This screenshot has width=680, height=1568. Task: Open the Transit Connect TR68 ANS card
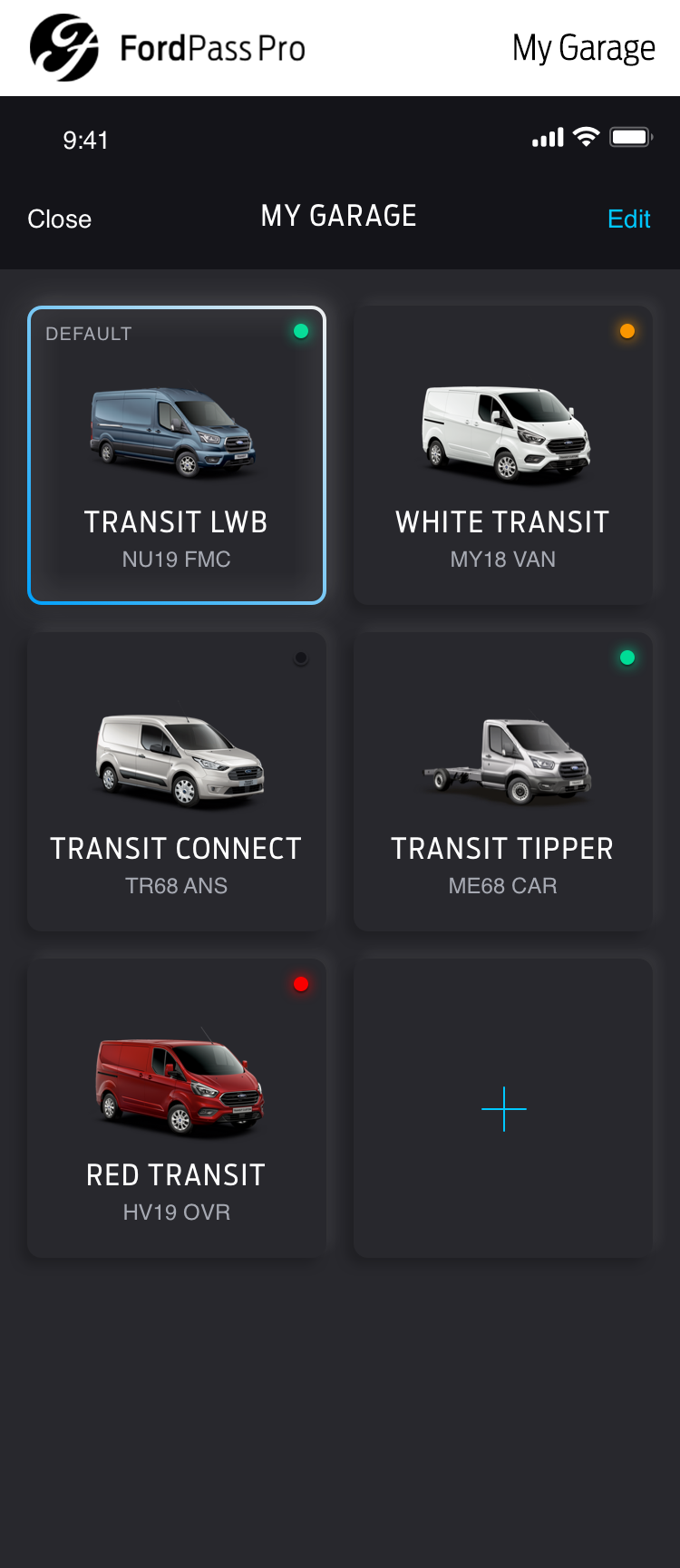pos(177,782)
